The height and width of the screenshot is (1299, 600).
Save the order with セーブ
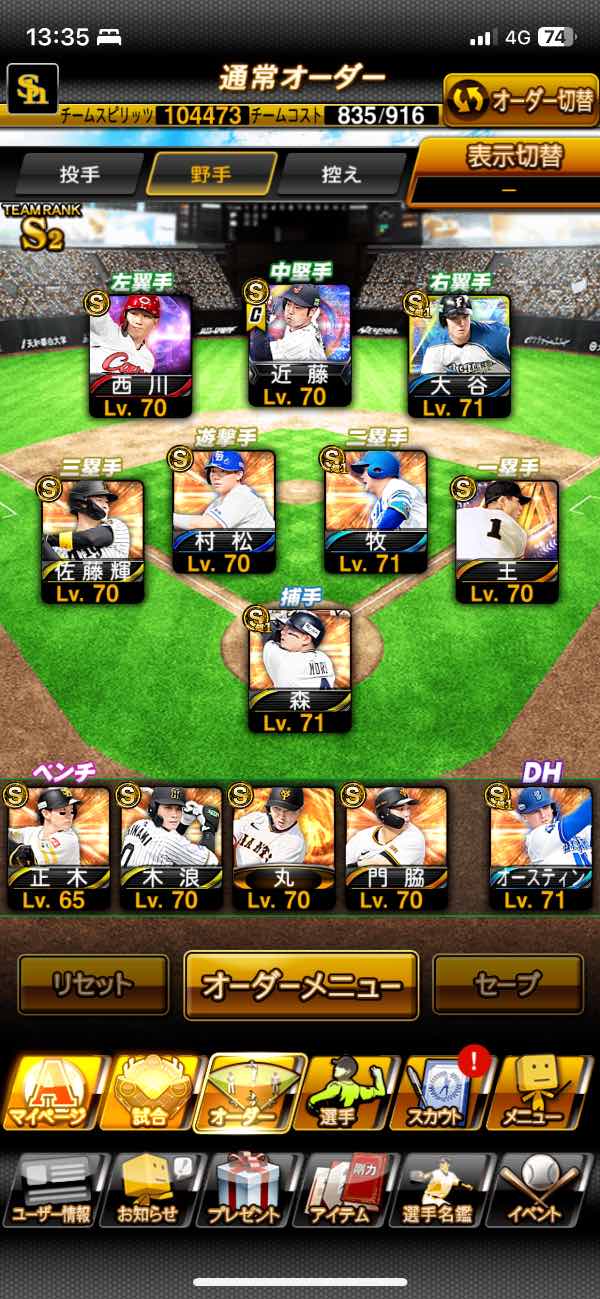507,984
